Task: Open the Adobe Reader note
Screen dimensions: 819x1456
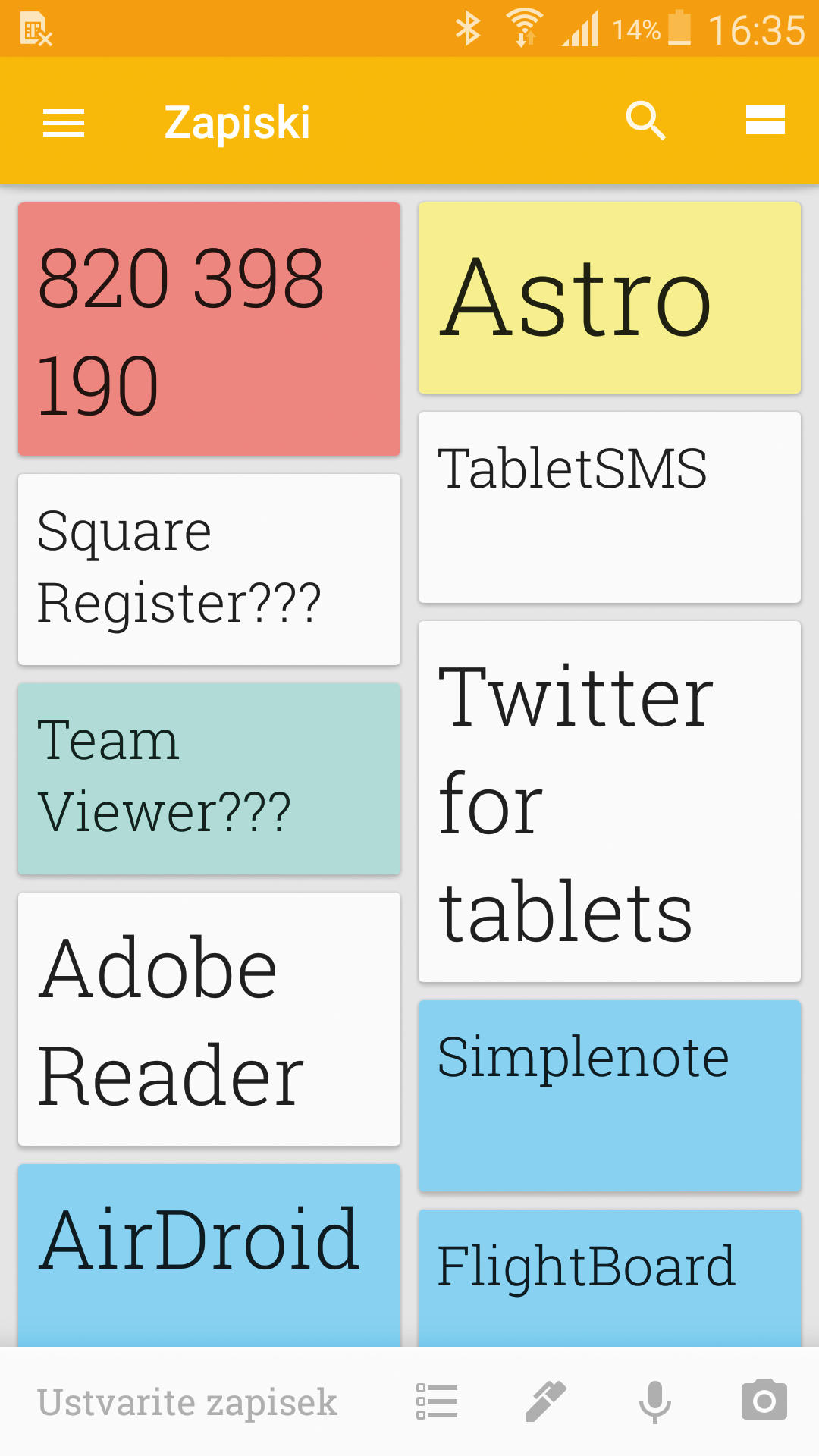Action: point(209,1019)
